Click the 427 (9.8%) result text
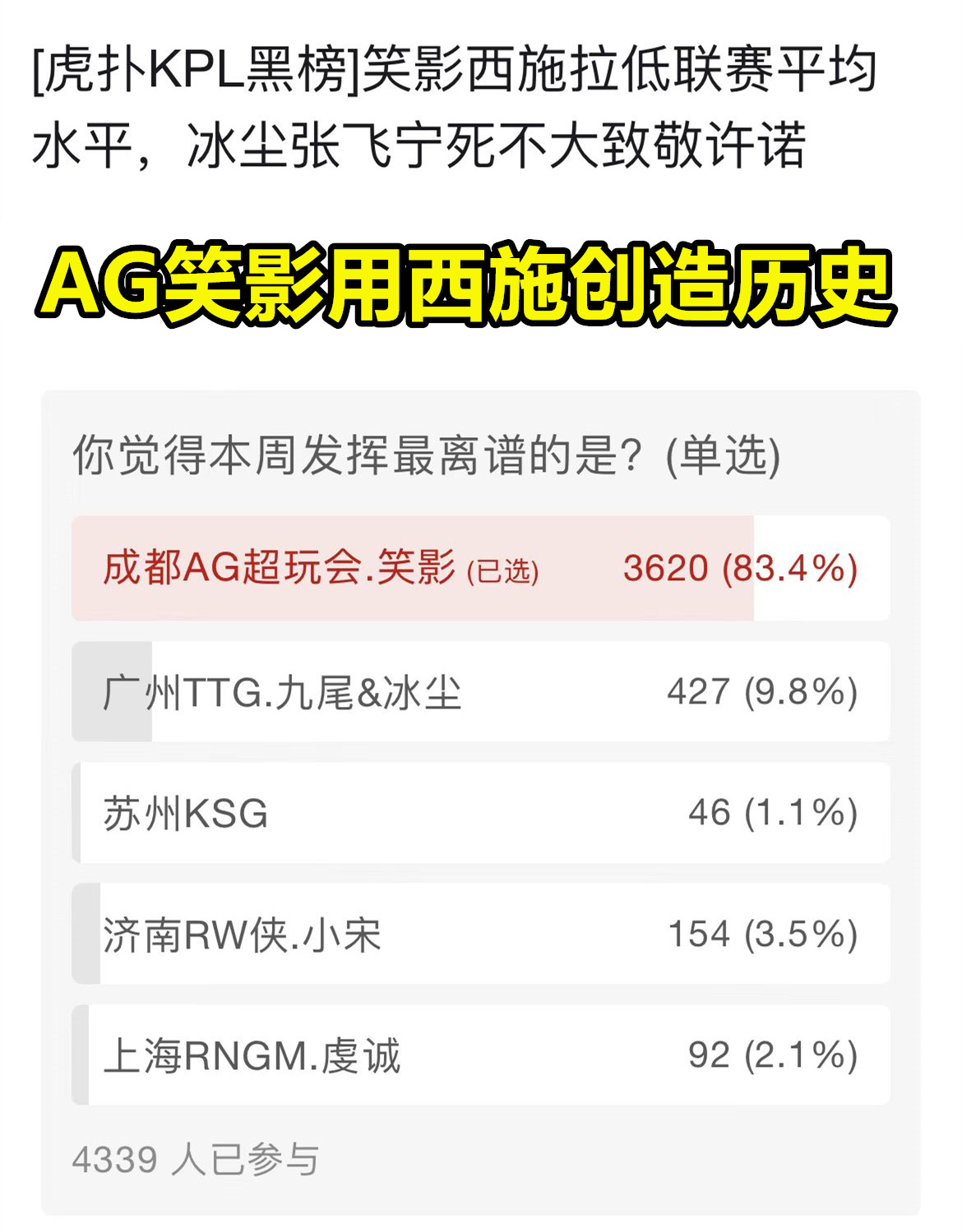 point(761,691)
